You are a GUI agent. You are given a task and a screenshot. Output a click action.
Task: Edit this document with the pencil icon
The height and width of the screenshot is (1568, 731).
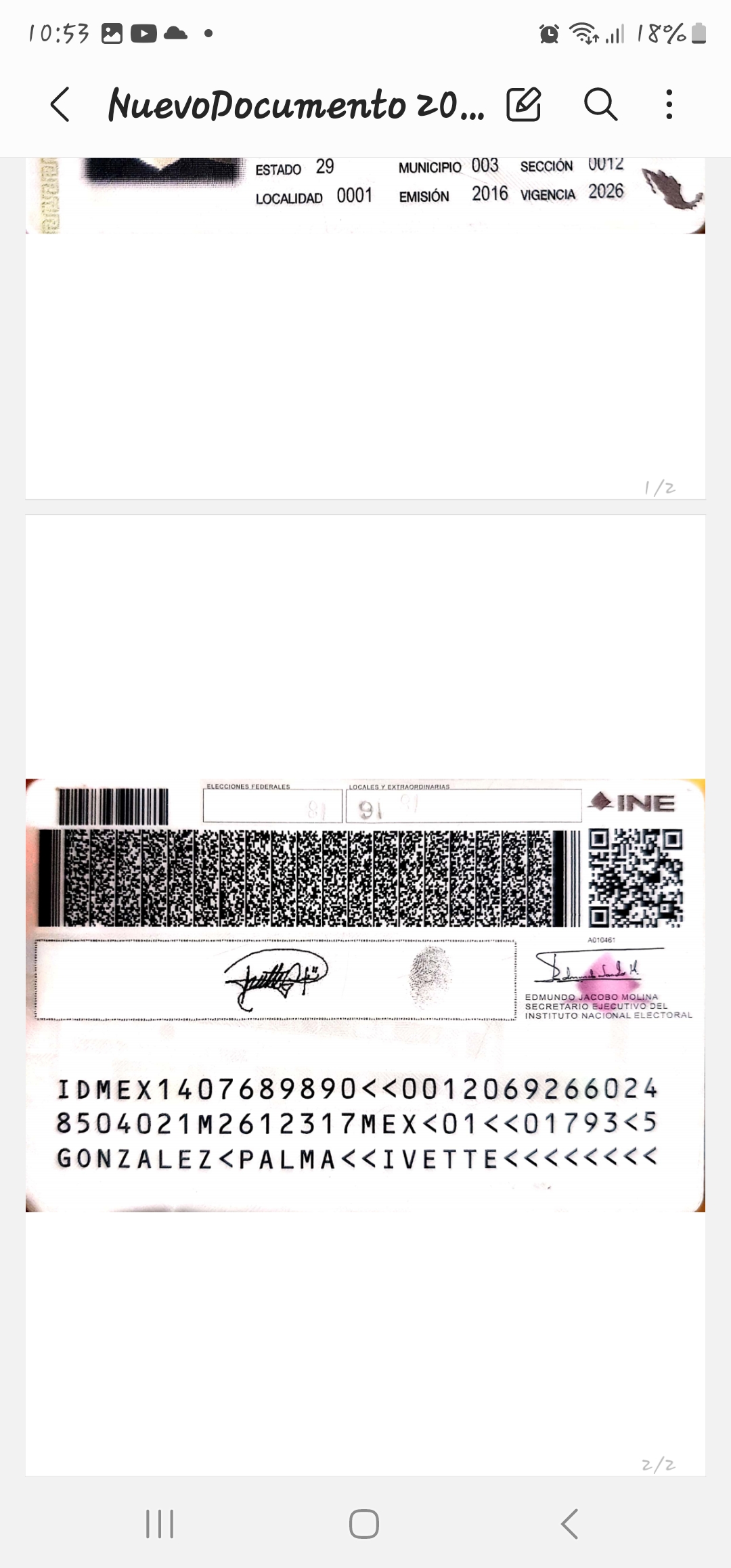point(524,104)
